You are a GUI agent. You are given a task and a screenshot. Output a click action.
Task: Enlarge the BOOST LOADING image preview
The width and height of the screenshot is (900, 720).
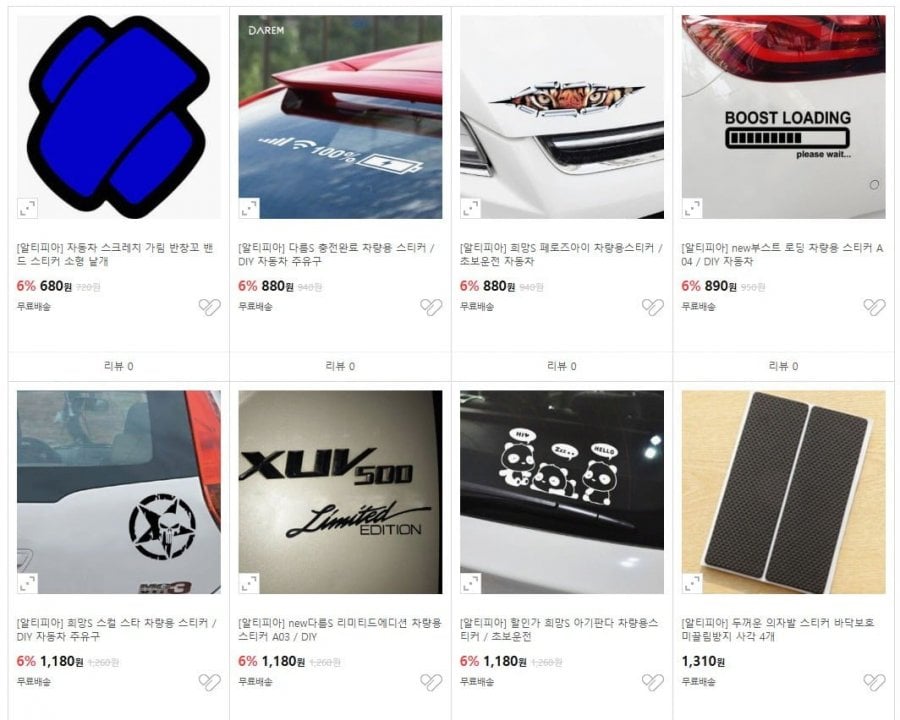692,208
